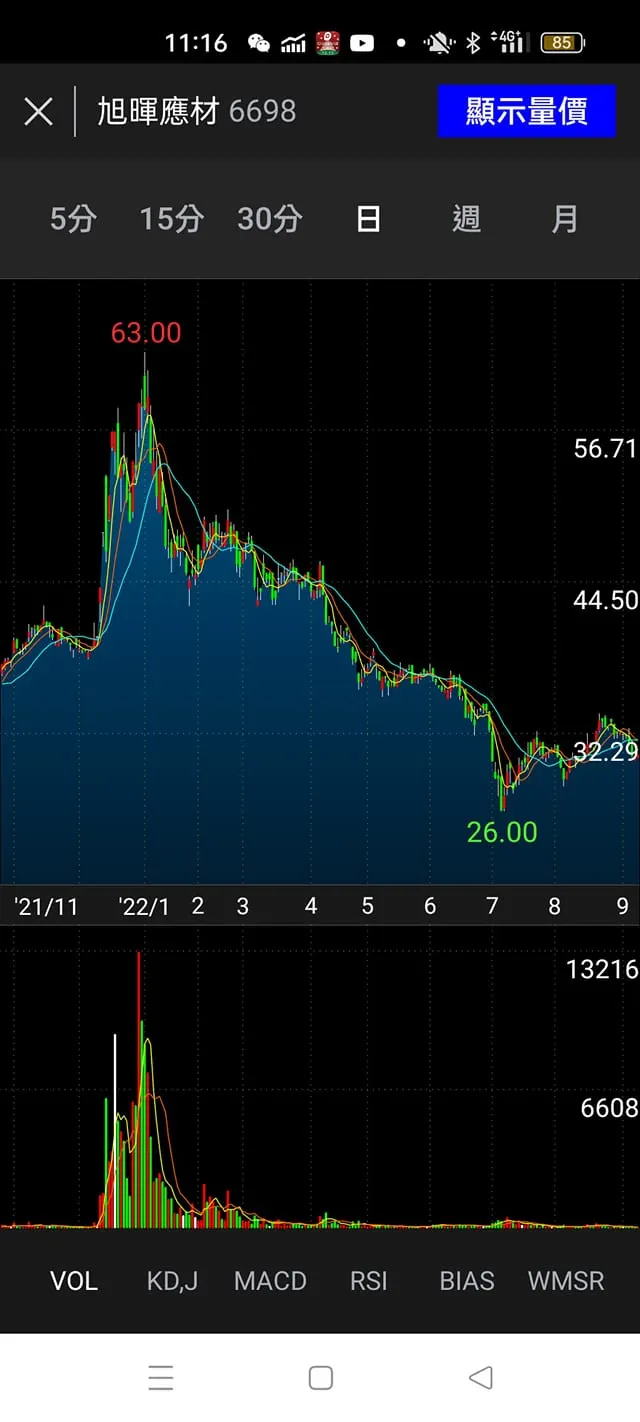Tap the 顯示量價 button

pyautogui.click(x=526, y=111)
